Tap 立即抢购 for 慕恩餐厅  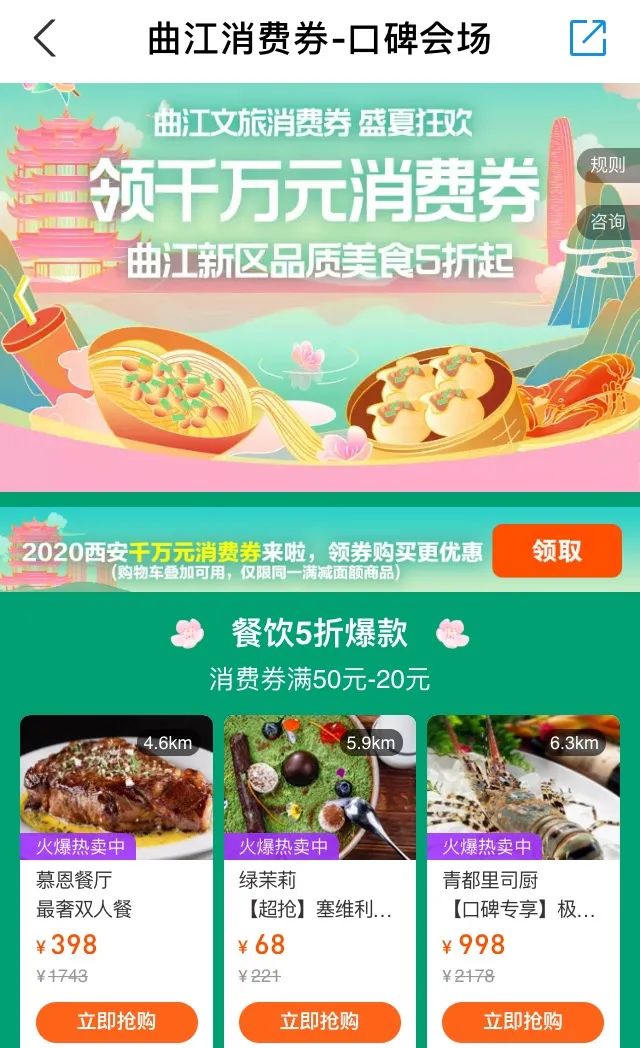pyautogui.click(x=116, y=1021)
